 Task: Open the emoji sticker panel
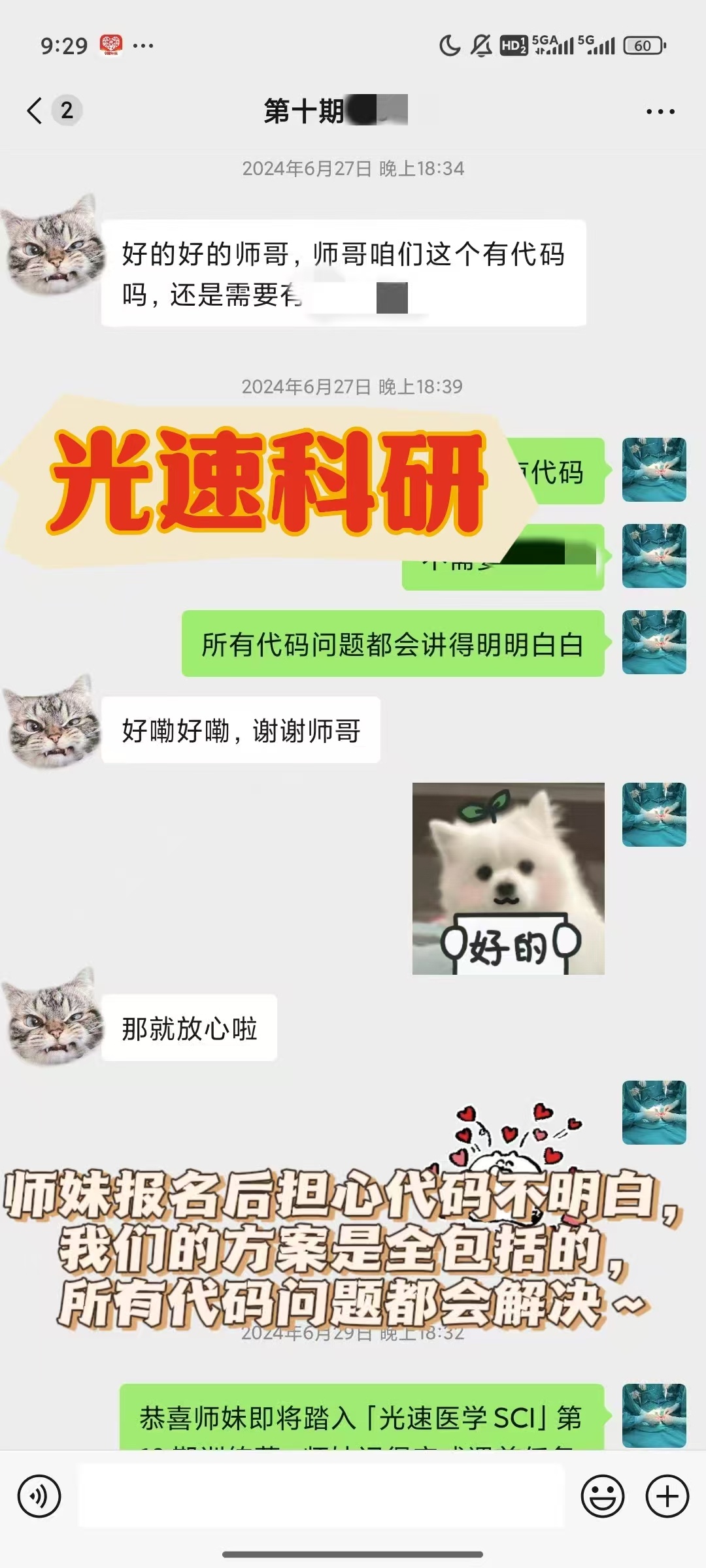click(602, 1496)
